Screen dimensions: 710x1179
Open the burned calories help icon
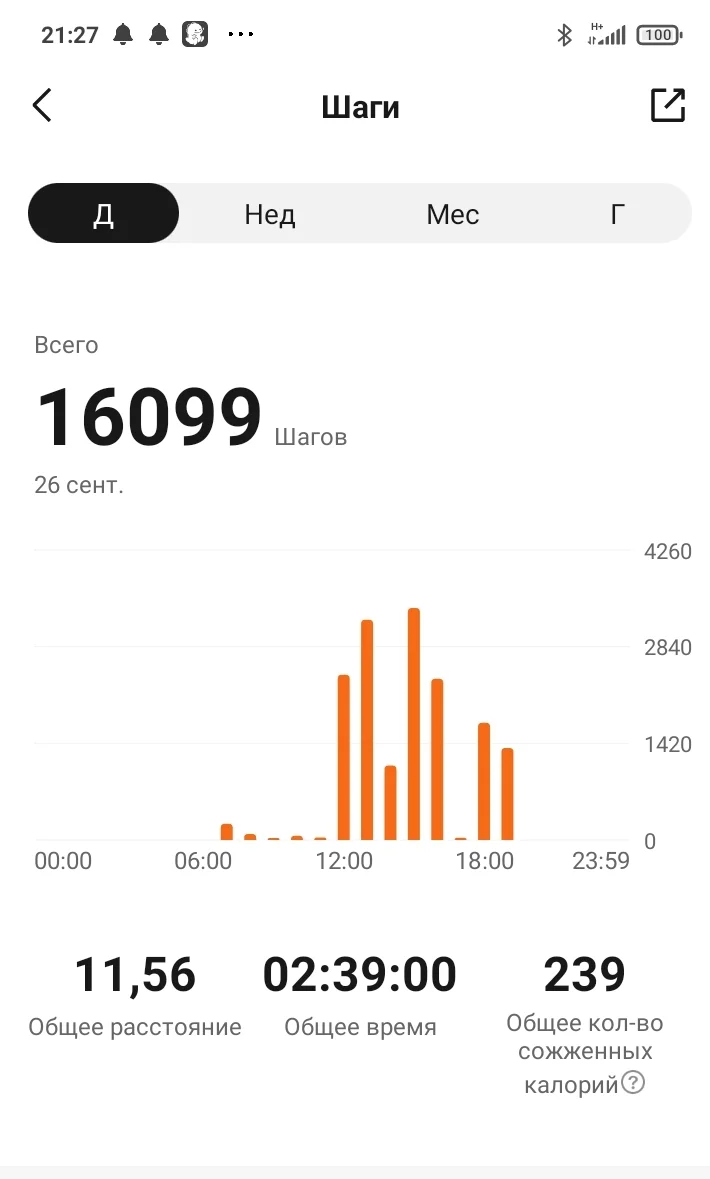coord(633,1082)
